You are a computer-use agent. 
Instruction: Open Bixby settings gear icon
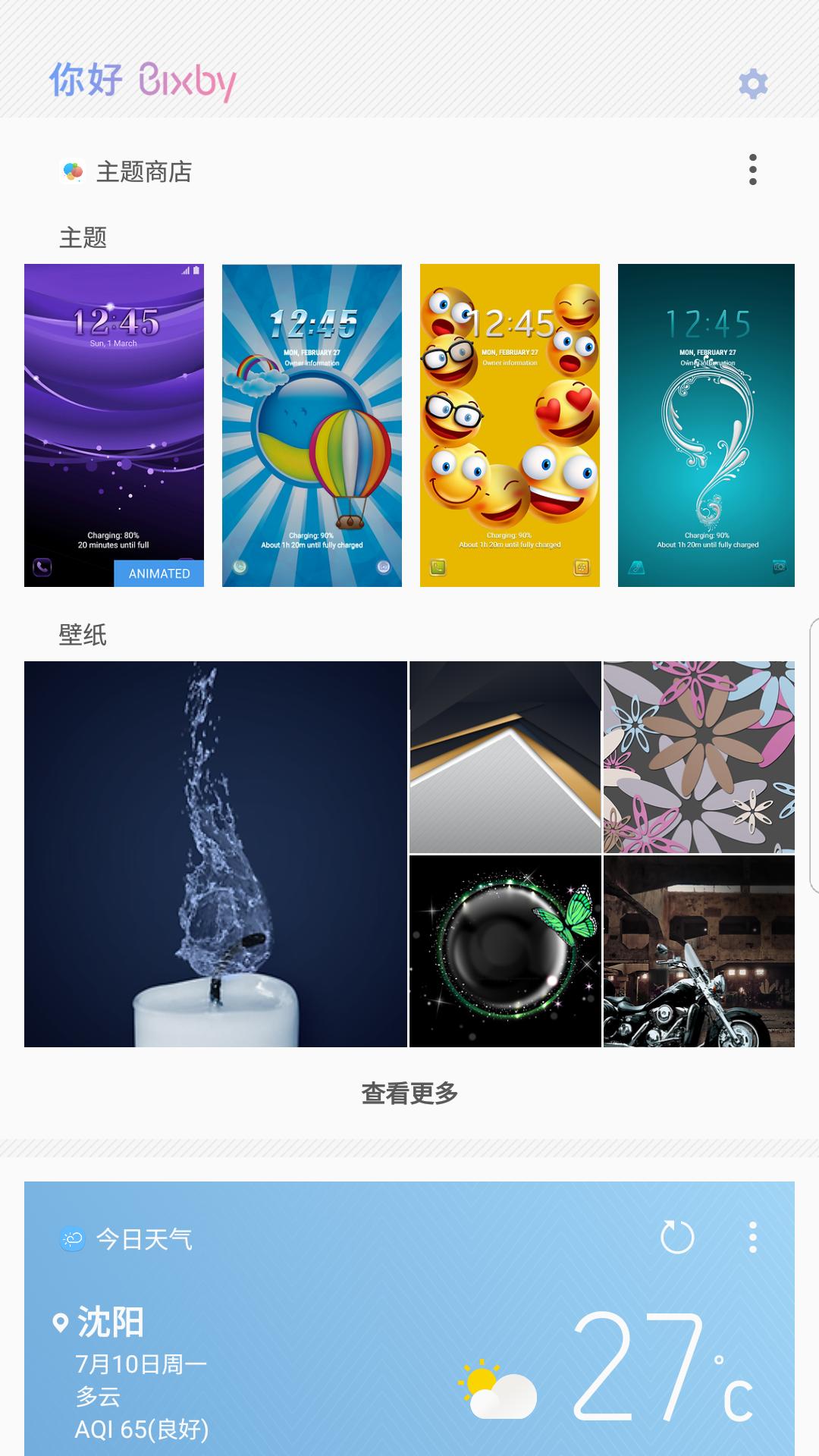[x=753, y=83]
